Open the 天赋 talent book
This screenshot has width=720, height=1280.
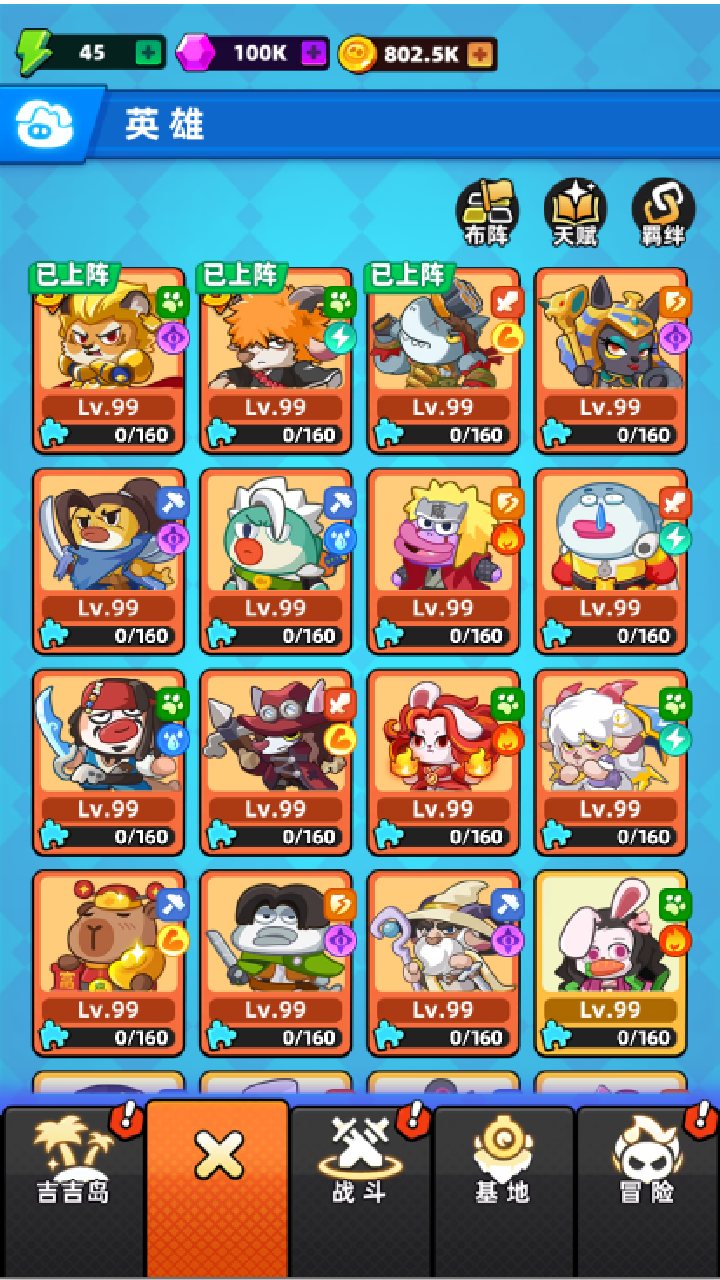(574, 212)
